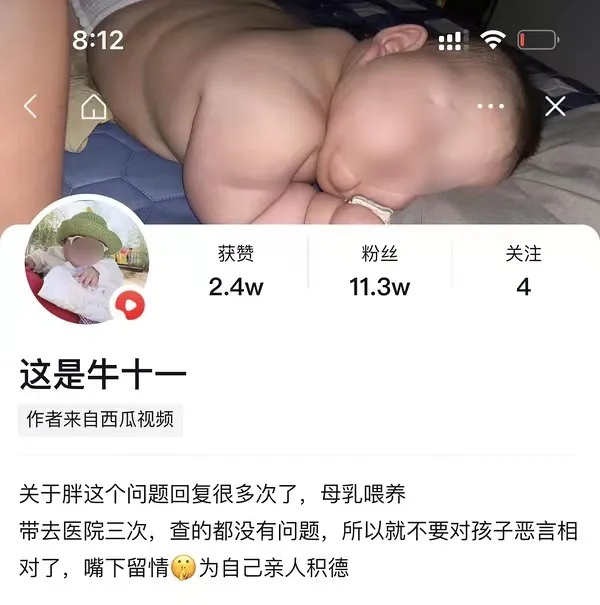Tap the 作者来自西瓜视频 tag
Screen dimensions: 600x605
point(101,420)
